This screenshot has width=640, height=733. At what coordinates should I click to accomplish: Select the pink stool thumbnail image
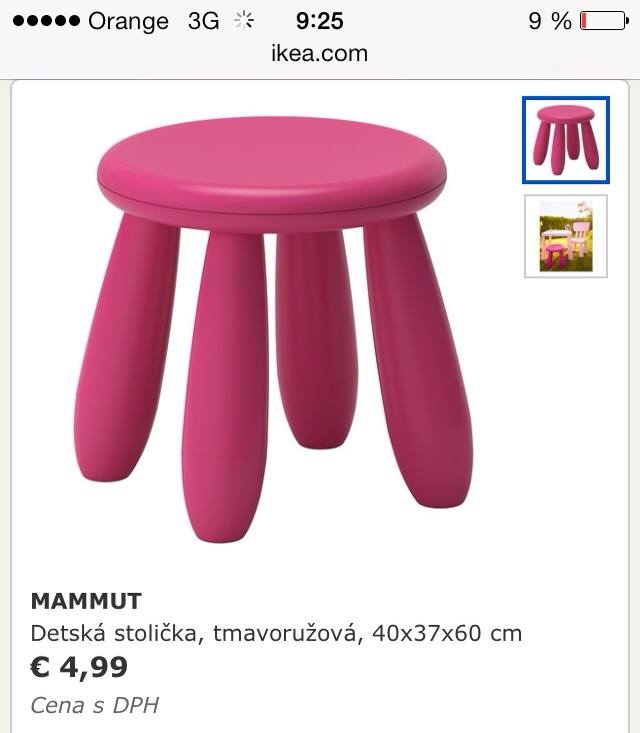[565, 140]
